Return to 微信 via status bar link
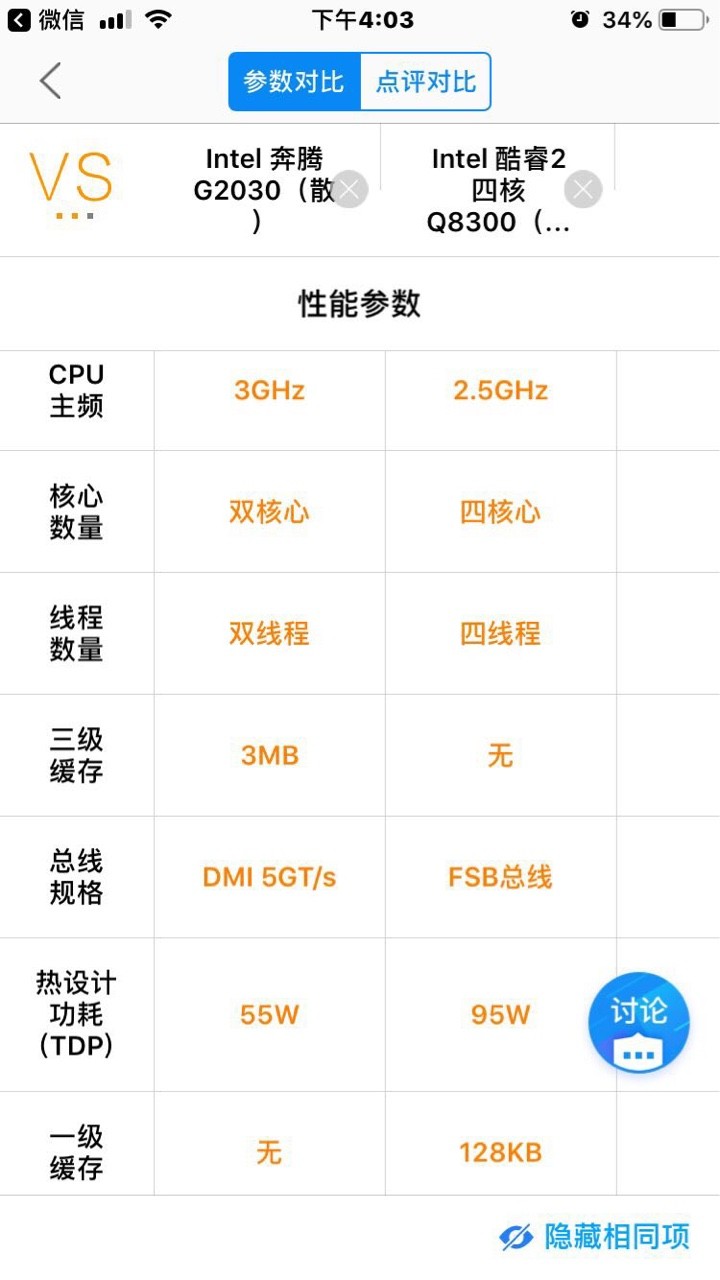Viewport: 720px width, 1280px height. [46, 20]
